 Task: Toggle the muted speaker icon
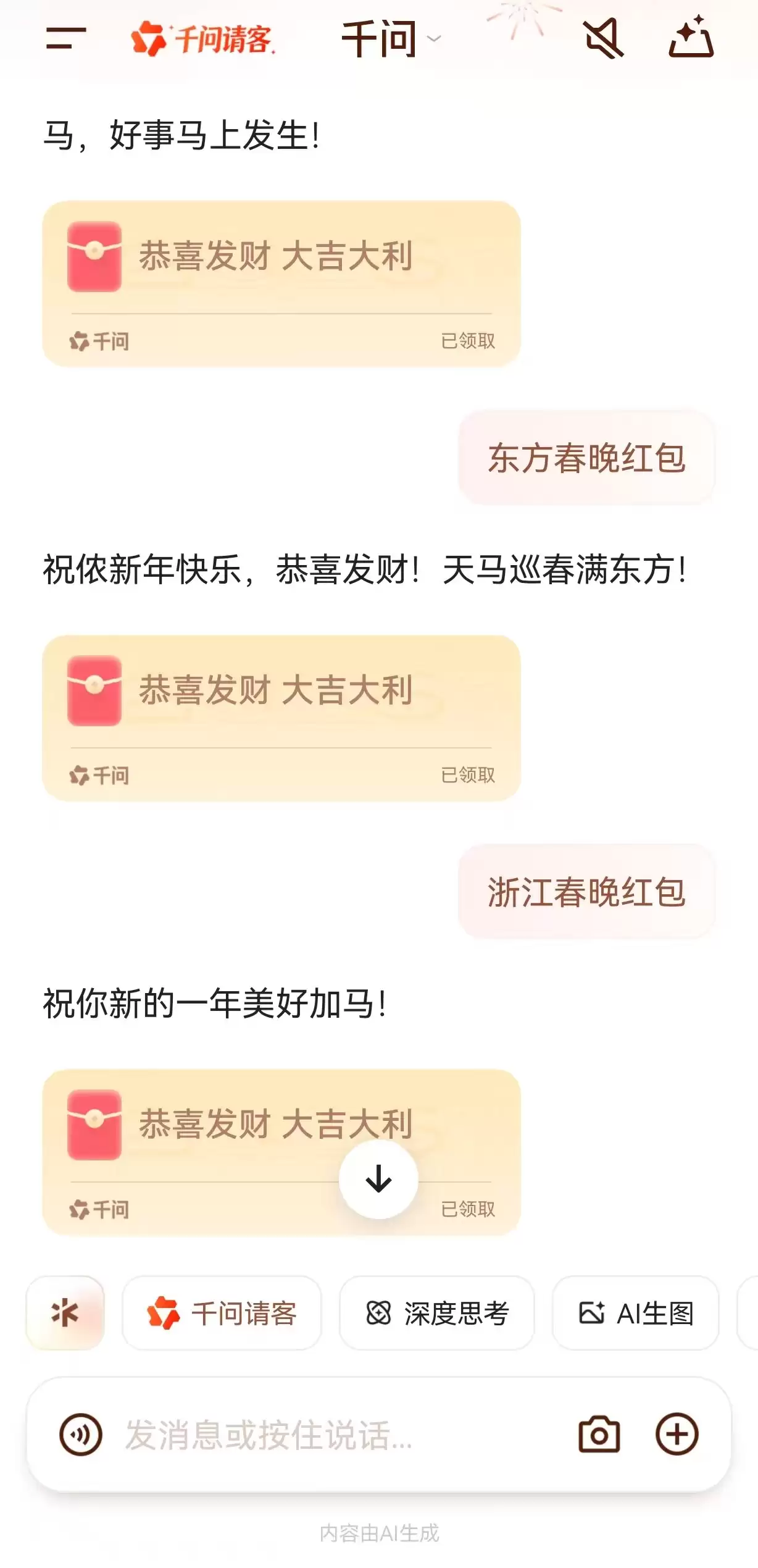[603, 38]
